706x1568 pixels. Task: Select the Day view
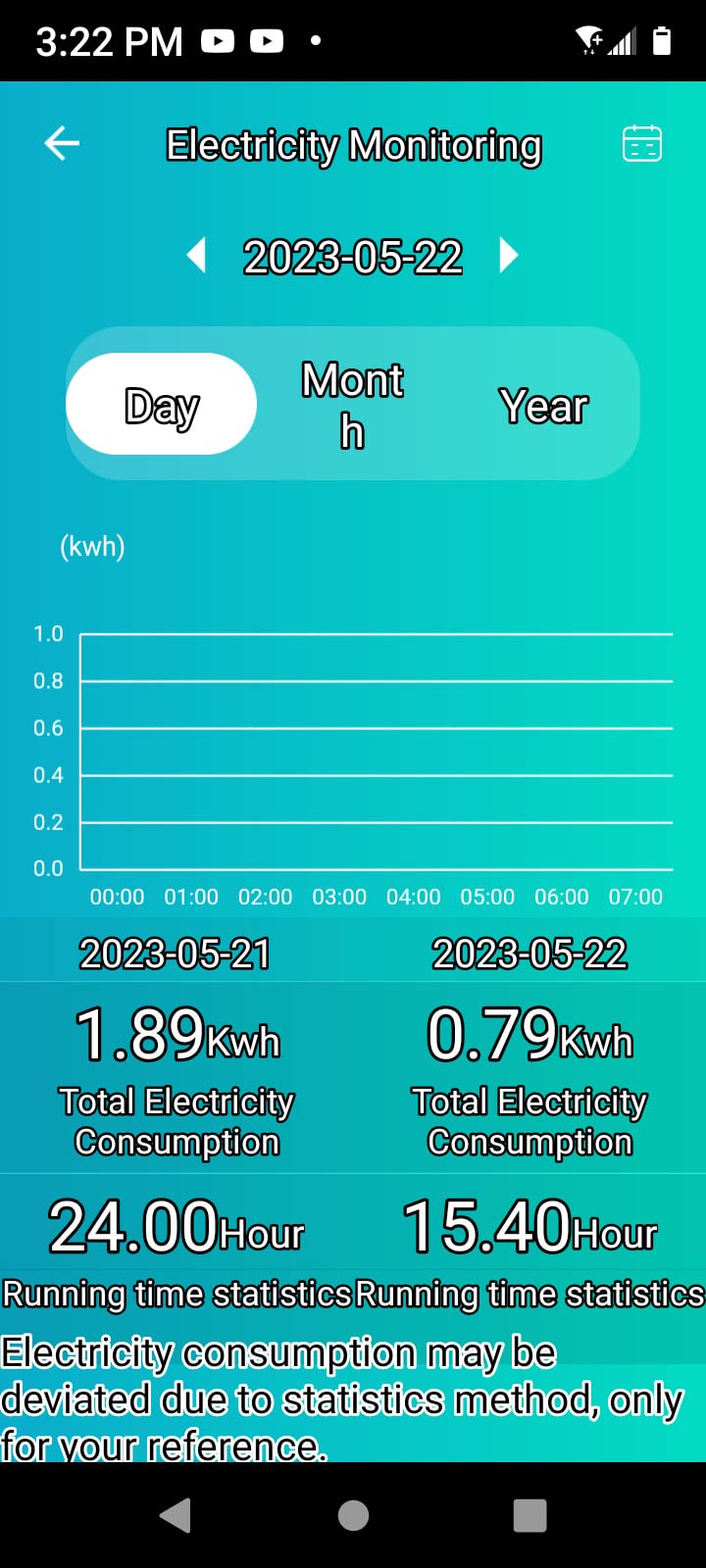tap(162, 405)
